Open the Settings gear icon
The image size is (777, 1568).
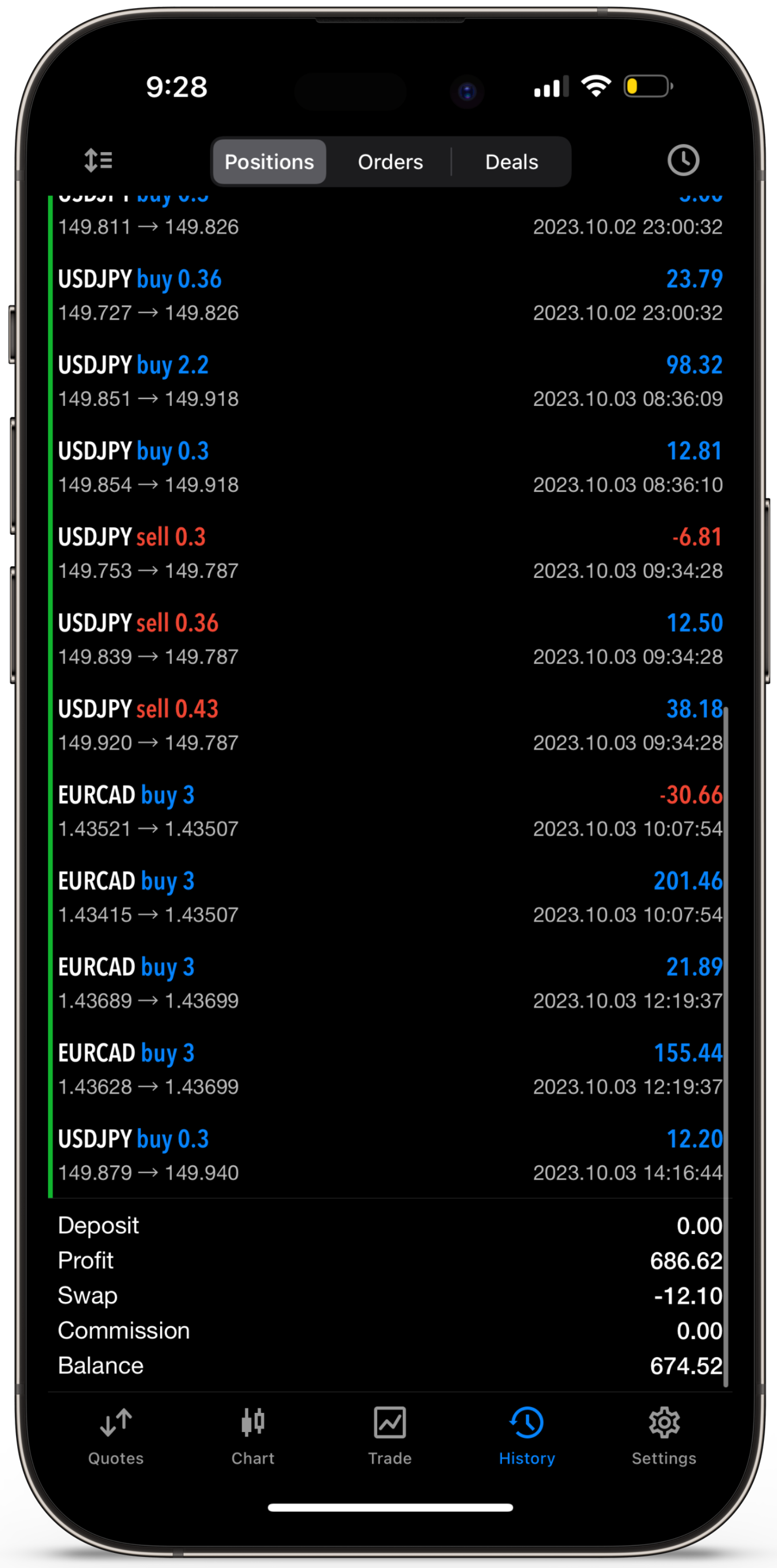point(664,1422)
